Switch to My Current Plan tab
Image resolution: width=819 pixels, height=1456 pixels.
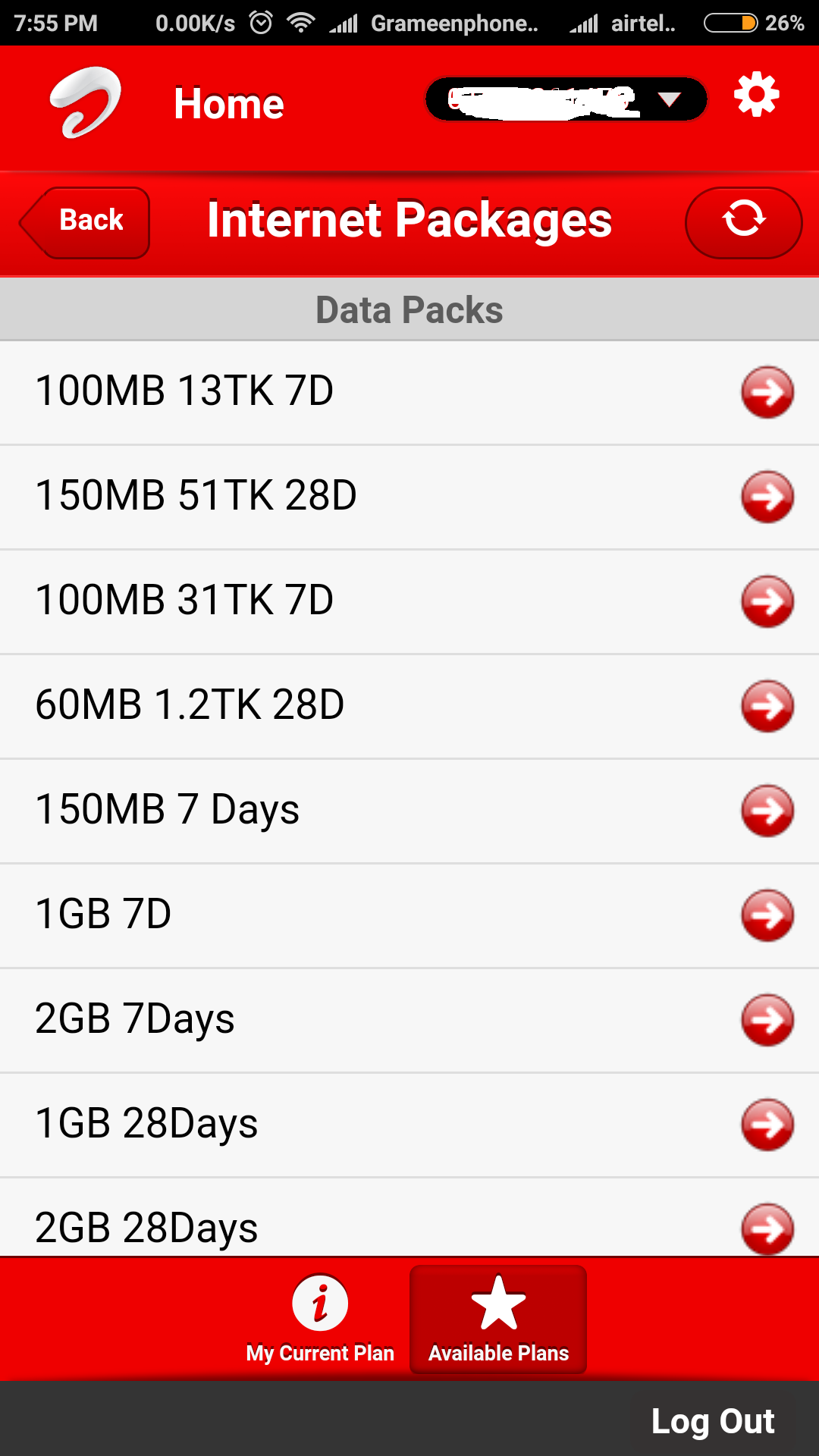point(320,1319)
